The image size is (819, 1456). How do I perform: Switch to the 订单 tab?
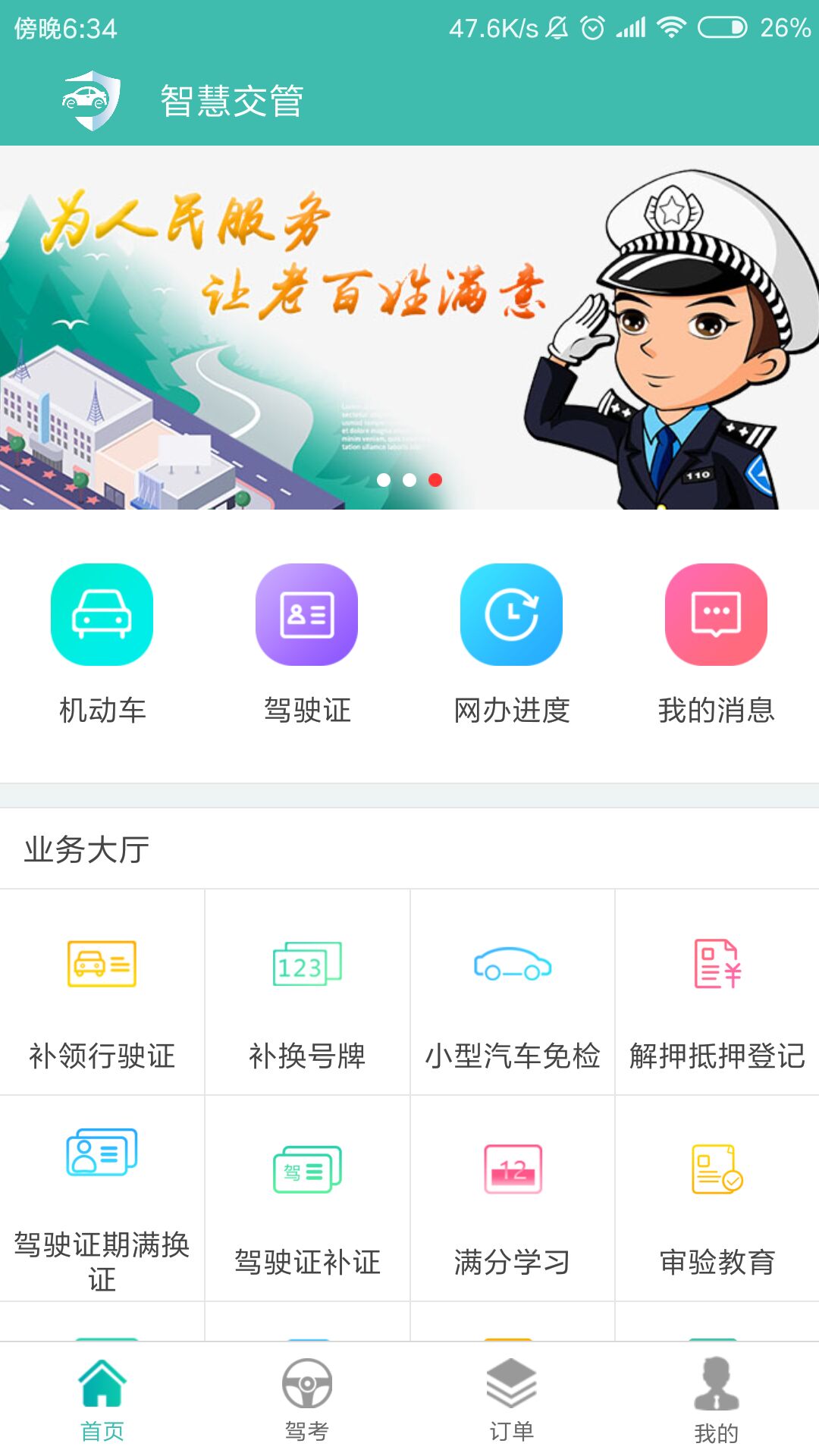(512, 1400)
